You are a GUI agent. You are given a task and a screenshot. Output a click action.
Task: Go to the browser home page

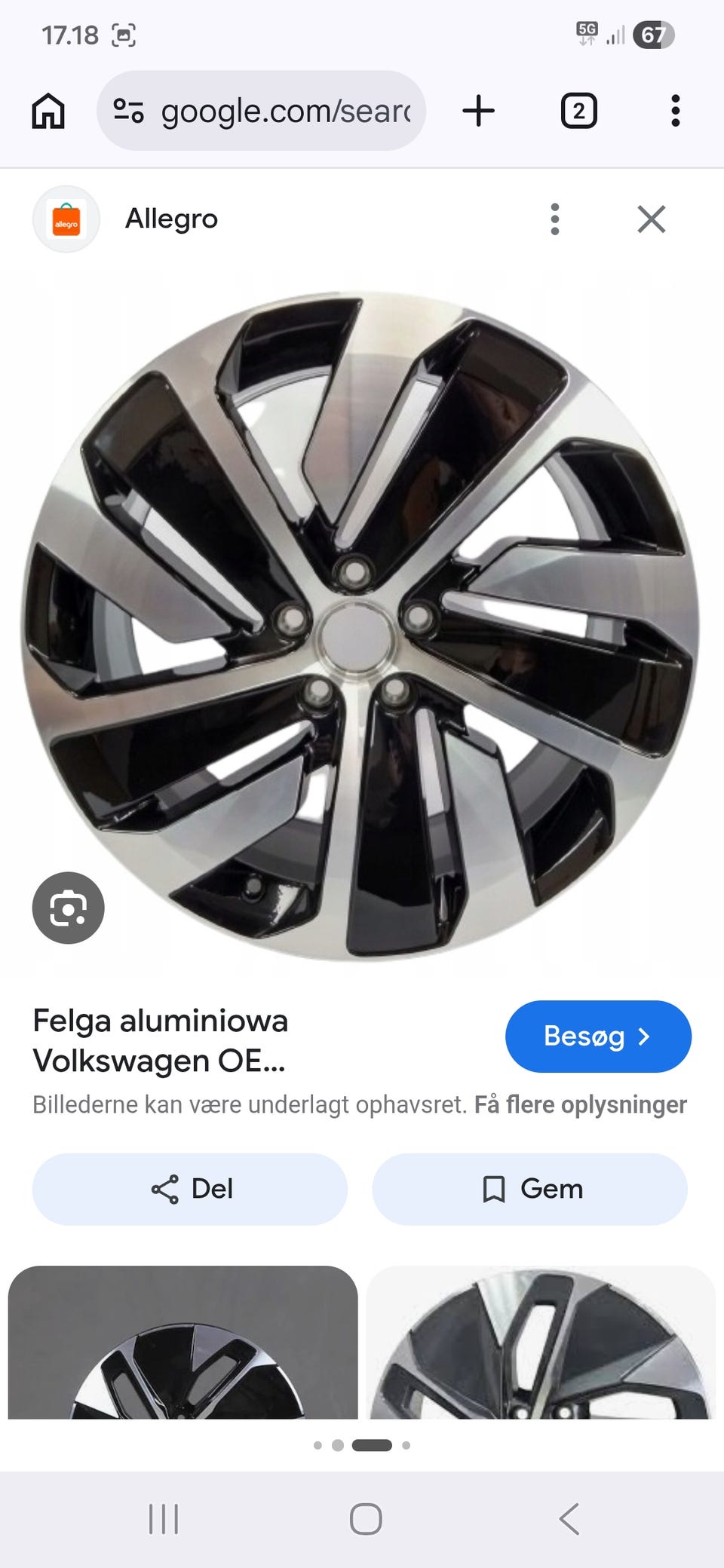48,111
